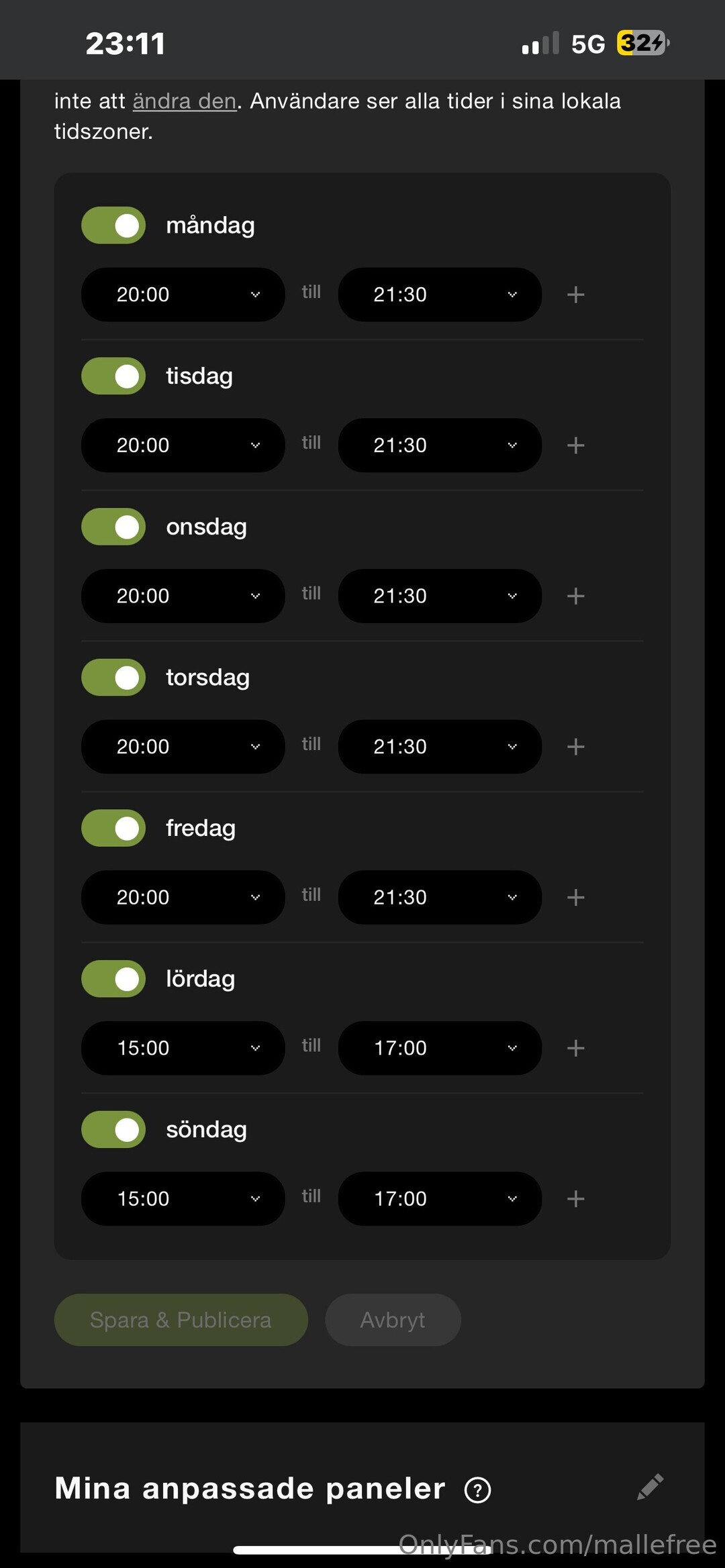Turn off söndag toggle
This screenshot has width=725, height=1568.
pyautogui.click(x=113, y=1130)
